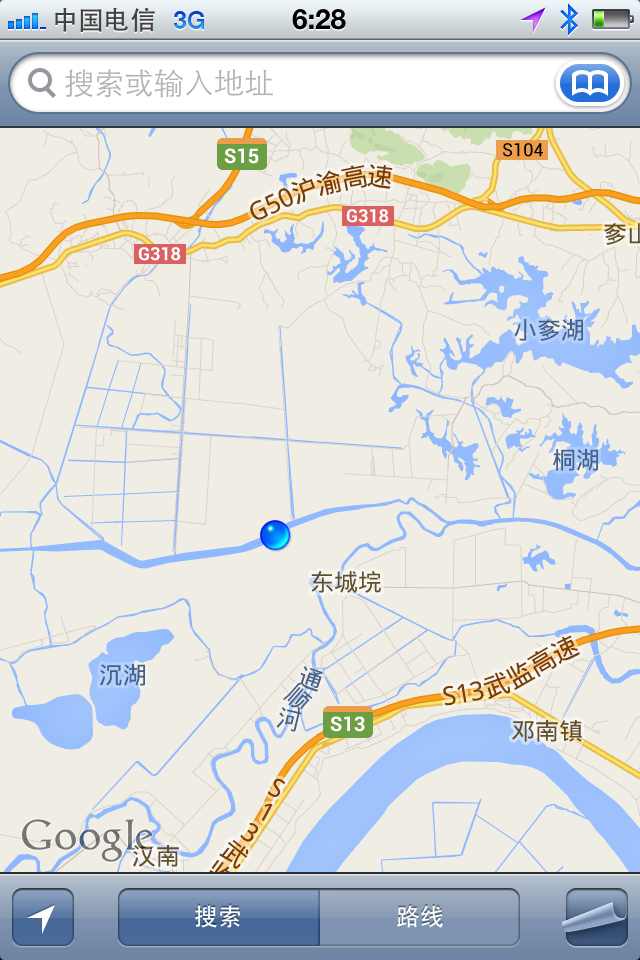Tap the search or enter address field
The width and height of the screenshot is (640, 960).
pos(290,83)
